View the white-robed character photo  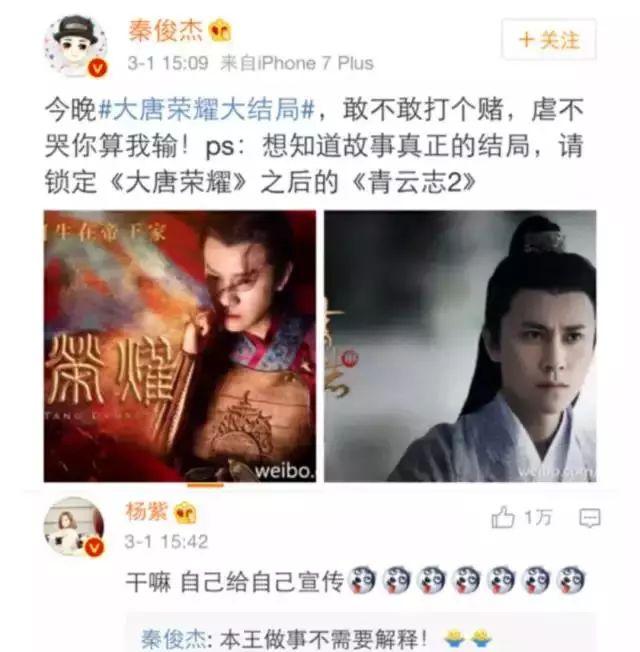pos(460,346)
